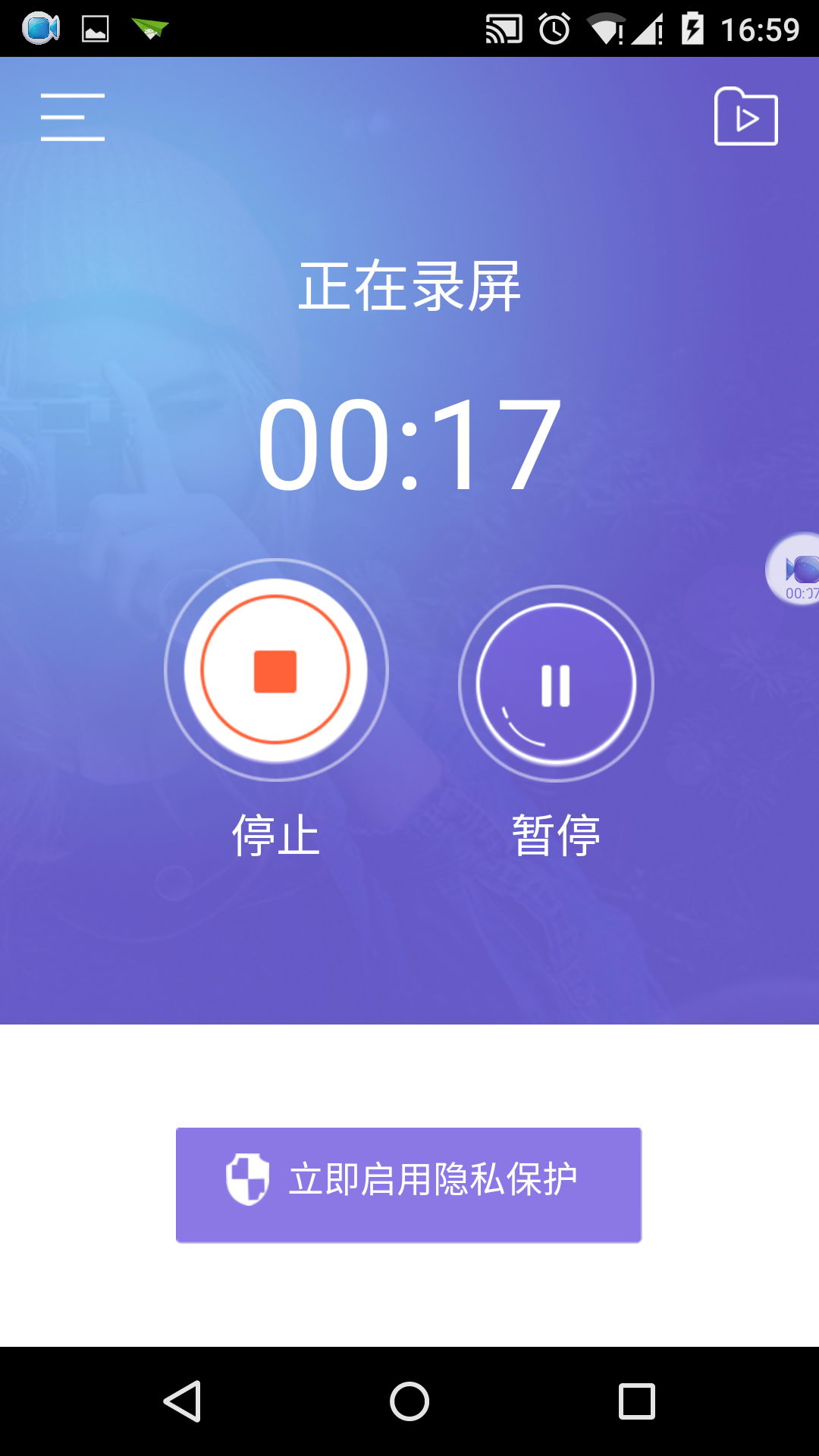This screenshot has width=819, height=1456.
Task: Tap 立即启用隐私保护 to enable privacy protection
Action: pos(409,1179)
